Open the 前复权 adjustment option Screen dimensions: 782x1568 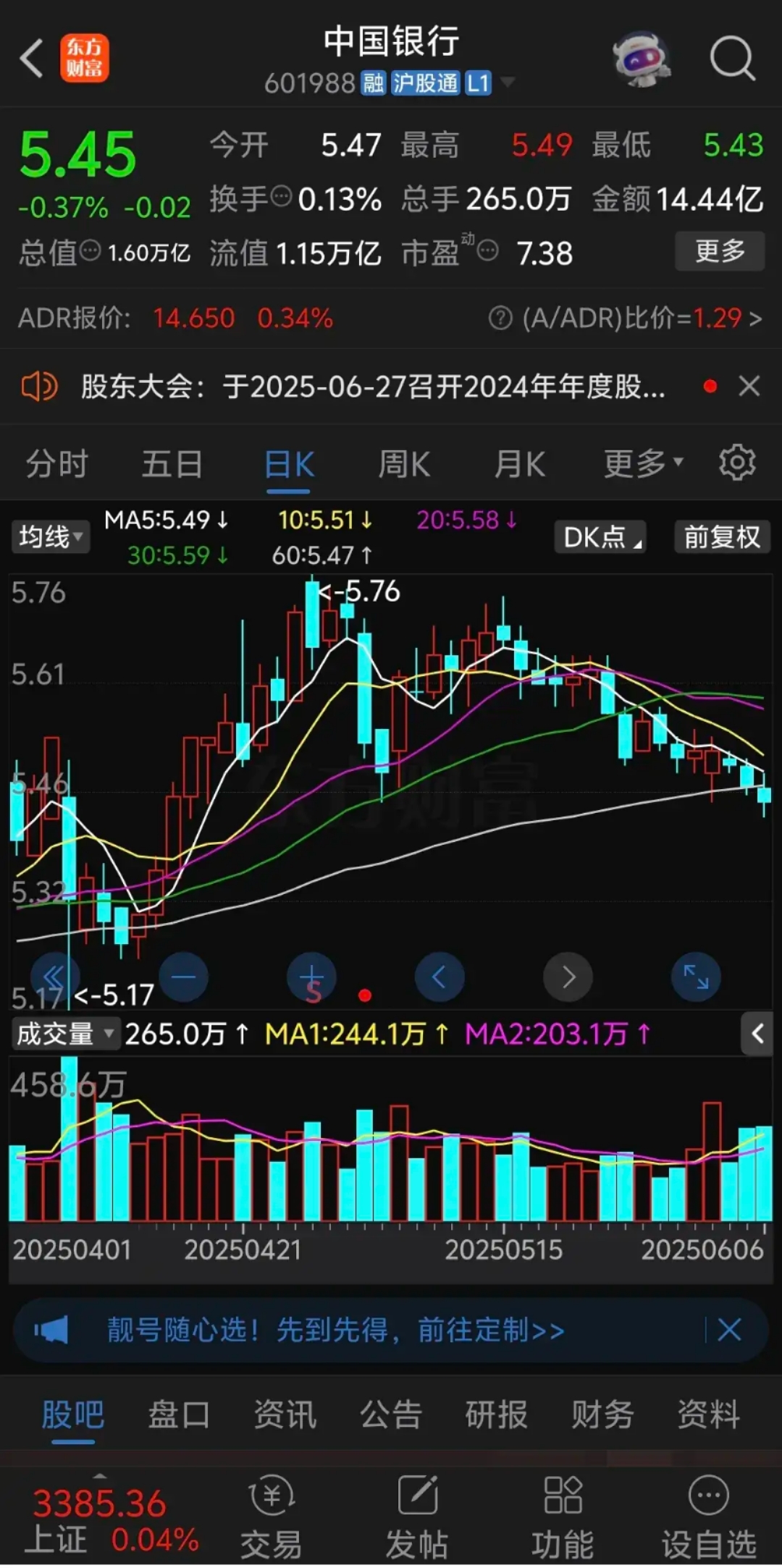coord(722,537)
